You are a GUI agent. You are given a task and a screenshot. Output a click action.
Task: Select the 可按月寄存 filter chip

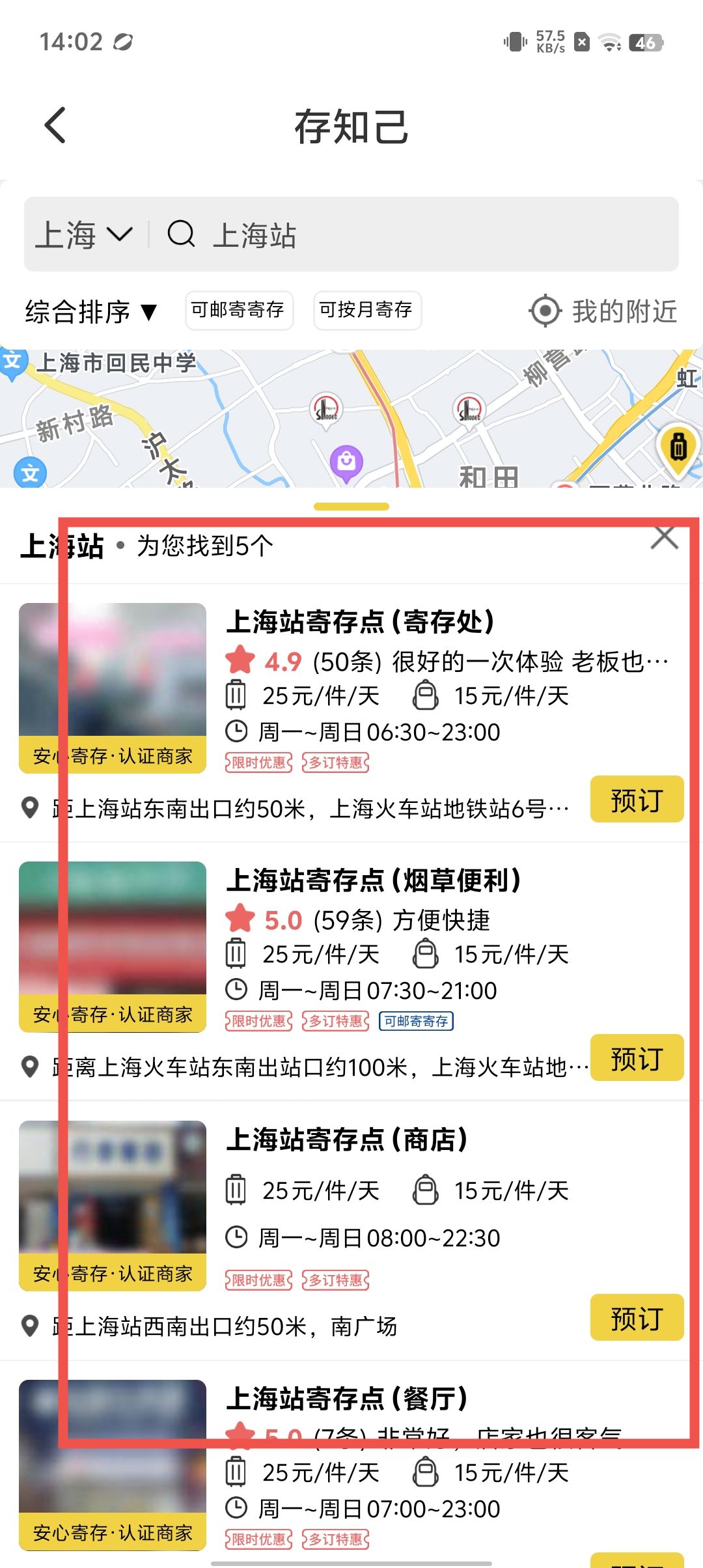tap(367, 310)
